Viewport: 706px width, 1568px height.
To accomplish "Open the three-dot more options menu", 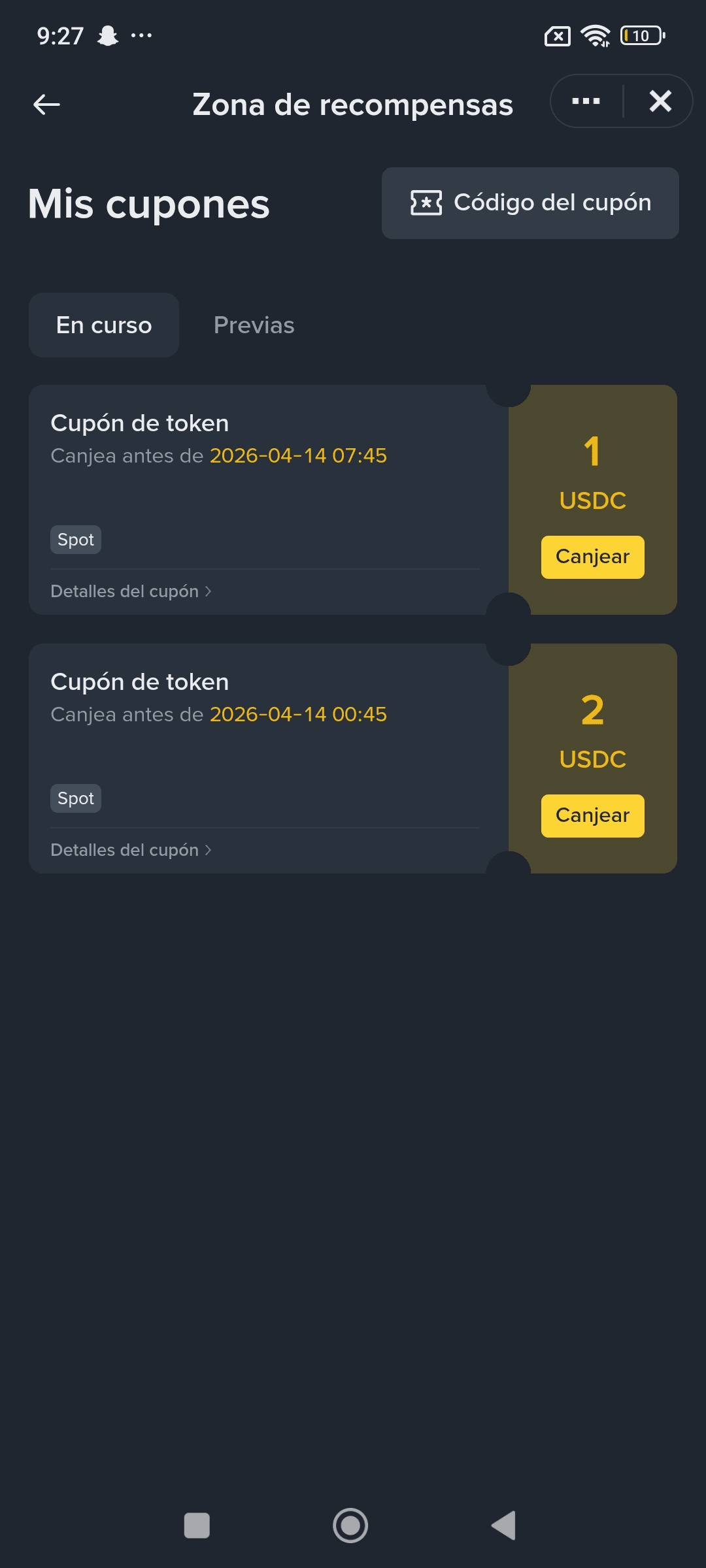I will (586, 101).
